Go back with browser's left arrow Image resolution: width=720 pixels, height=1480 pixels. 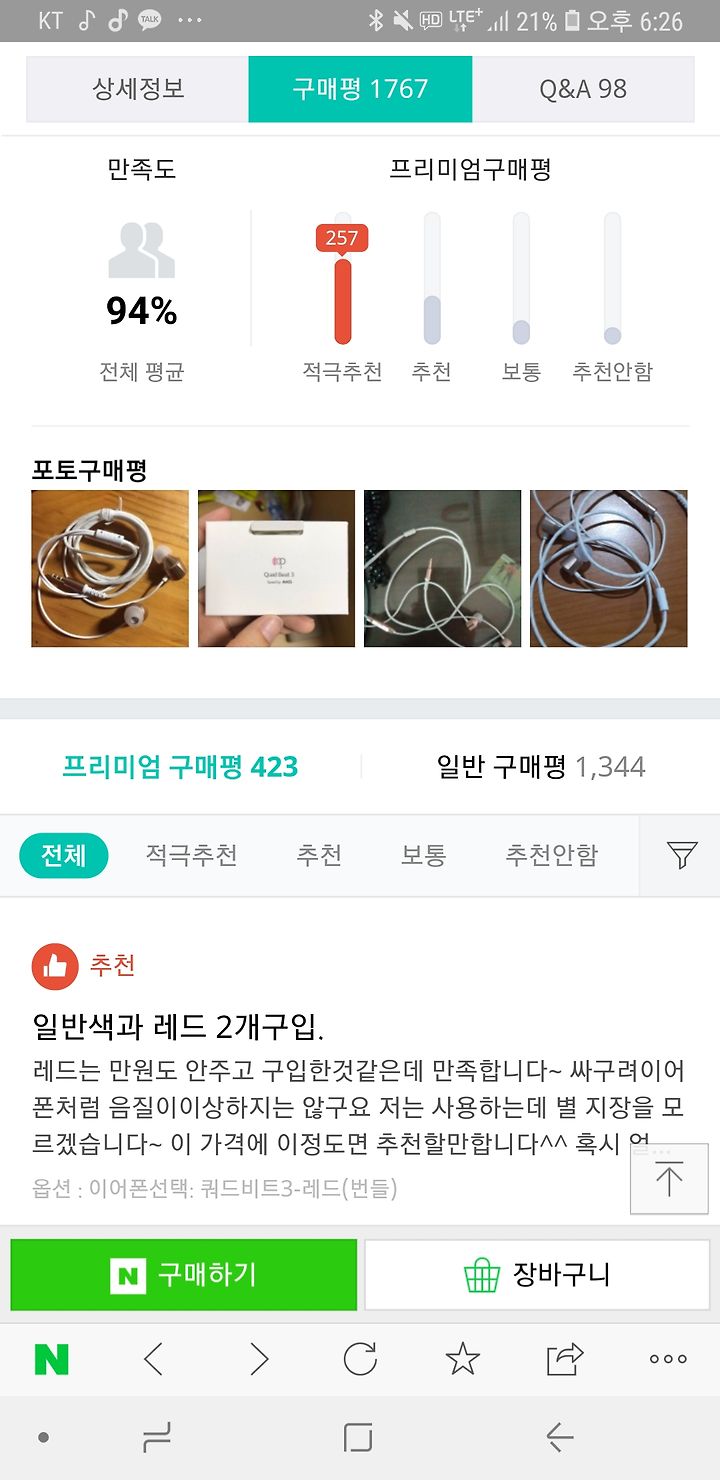(x=154, y=1359)
